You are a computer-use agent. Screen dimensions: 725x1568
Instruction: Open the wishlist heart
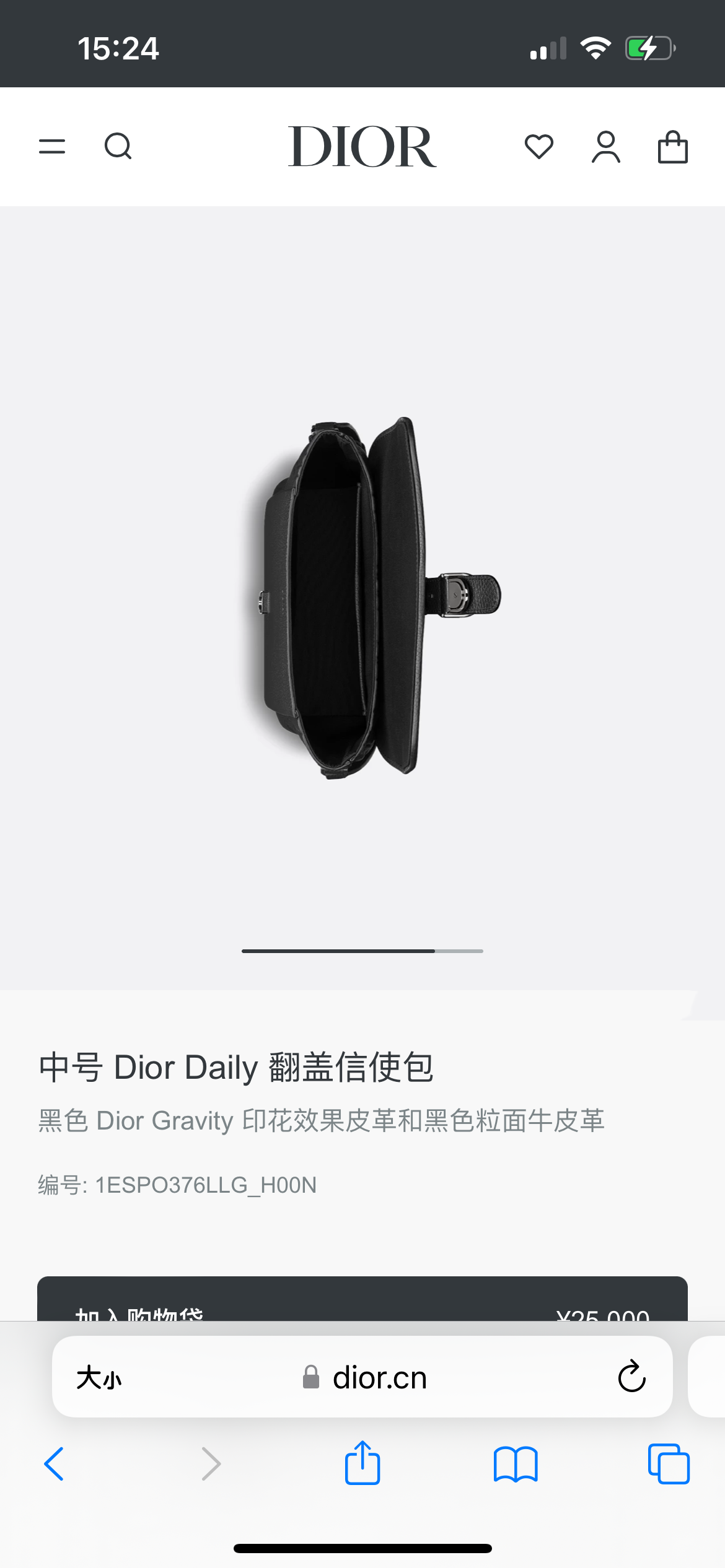pyautogui.click(x=538, y=147)
